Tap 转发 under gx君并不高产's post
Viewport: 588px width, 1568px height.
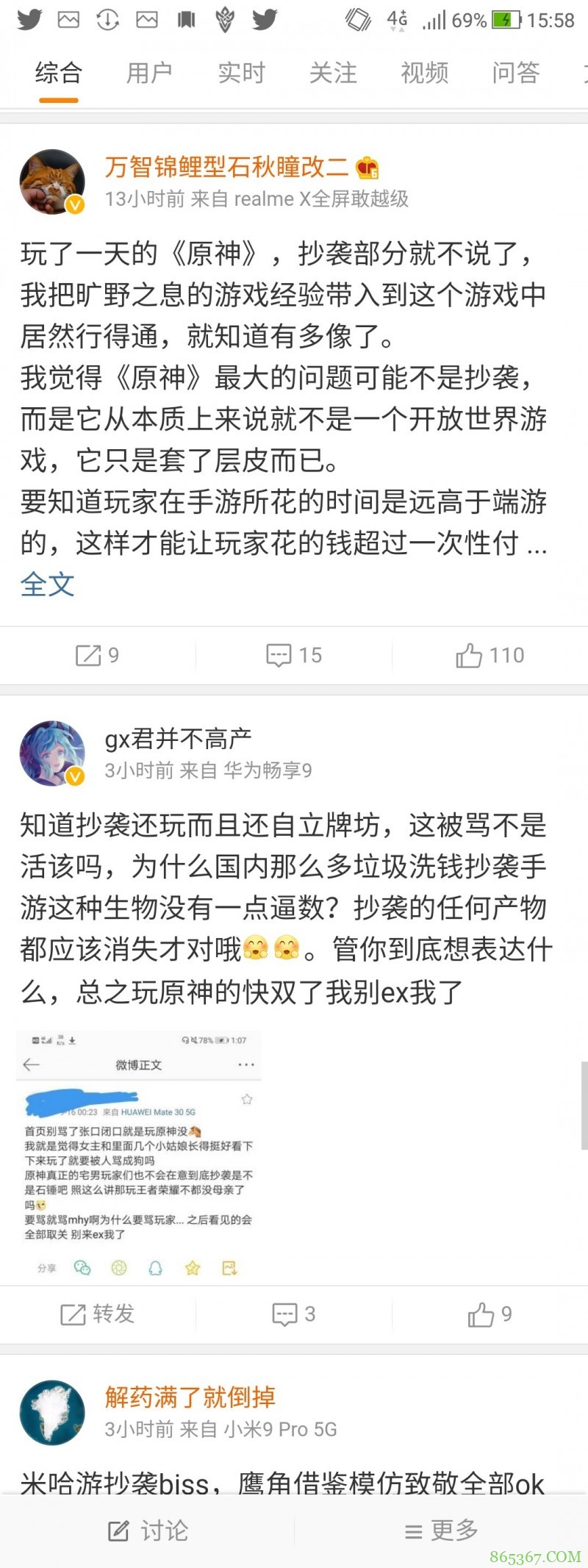point(97,1314)
